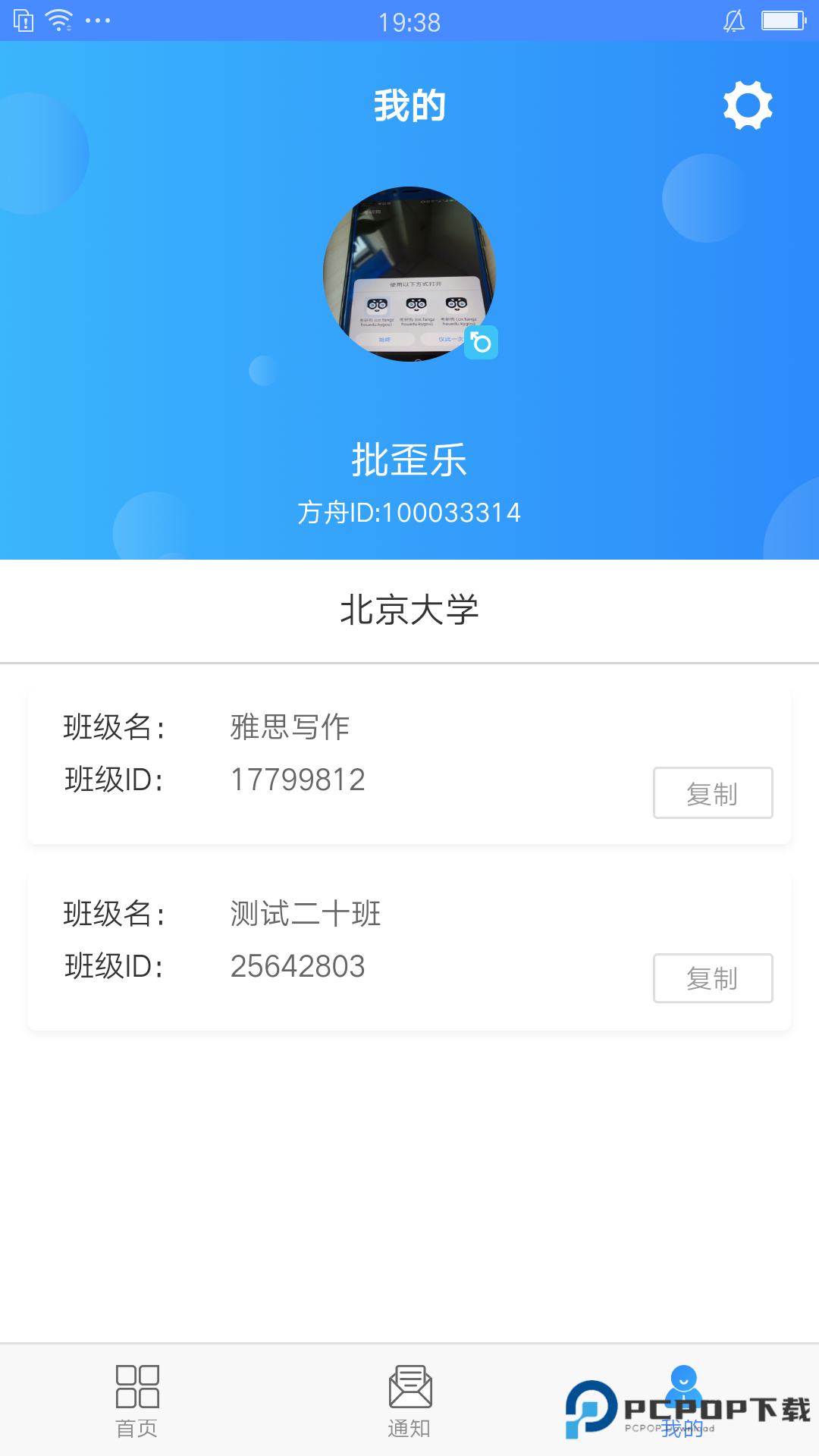819x1456 pixels.
Task: Copy class ID 17799812
Action: [x=713, y=793]
